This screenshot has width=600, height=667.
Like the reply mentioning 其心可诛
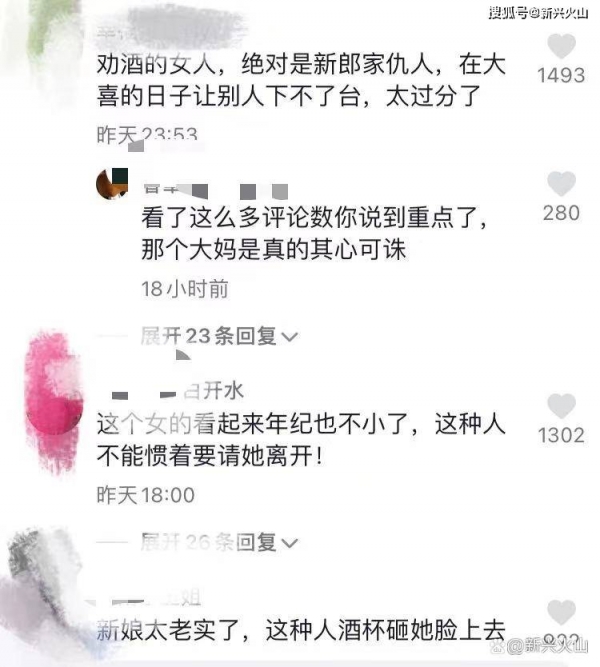click(x=562, y=184)
